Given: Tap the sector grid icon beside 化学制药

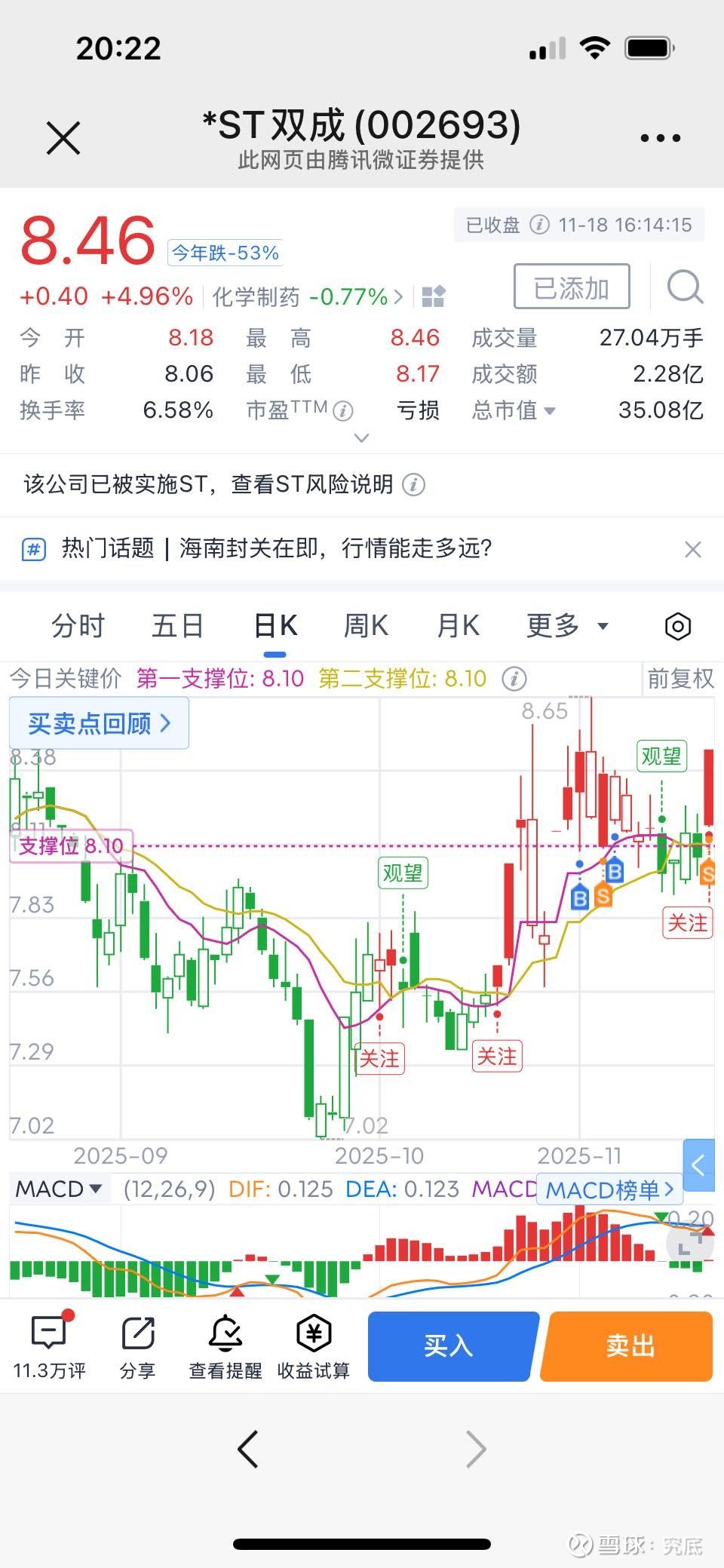Looking at the screenshot, I should [434, 296].
